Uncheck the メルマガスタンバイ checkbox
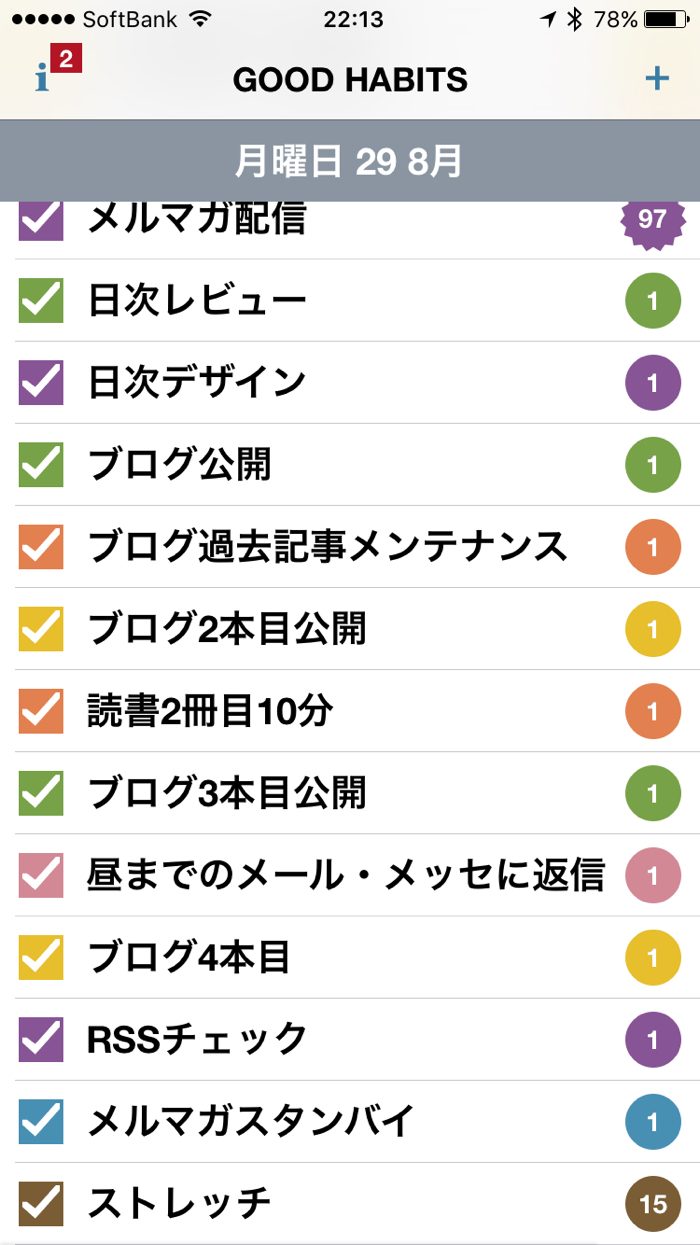Screen dimensions: 700x1245 tap(41, 1121)
